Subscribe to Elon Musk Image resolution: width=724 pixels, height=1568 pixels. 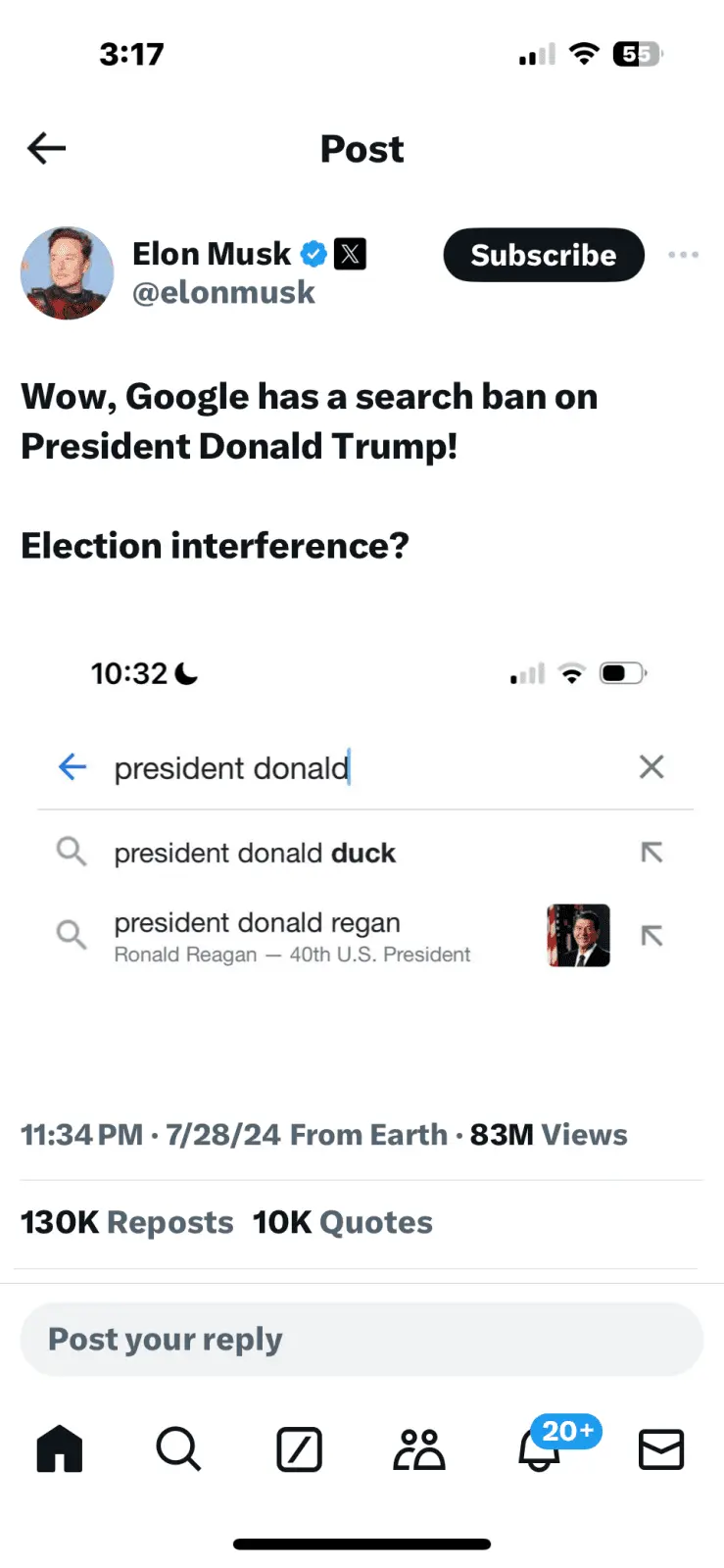tap(544, 256)
